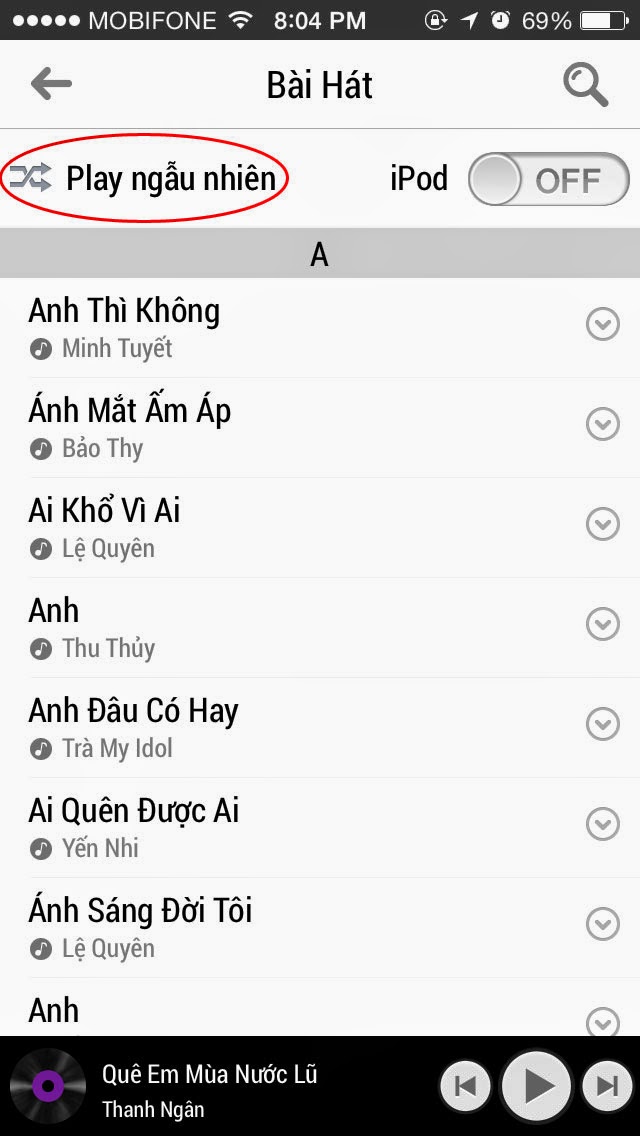
Task: Turn on the iPod switch
Action: tap(548, 180)
